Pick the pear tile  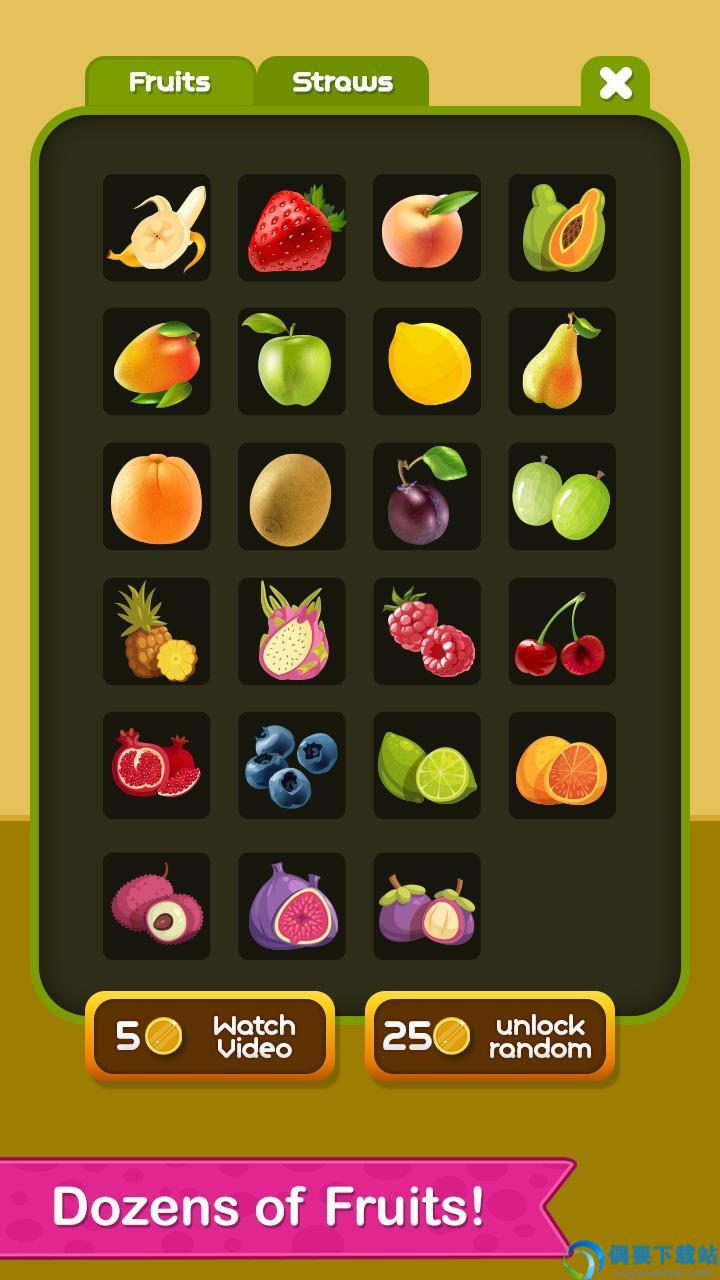point(562,362)
